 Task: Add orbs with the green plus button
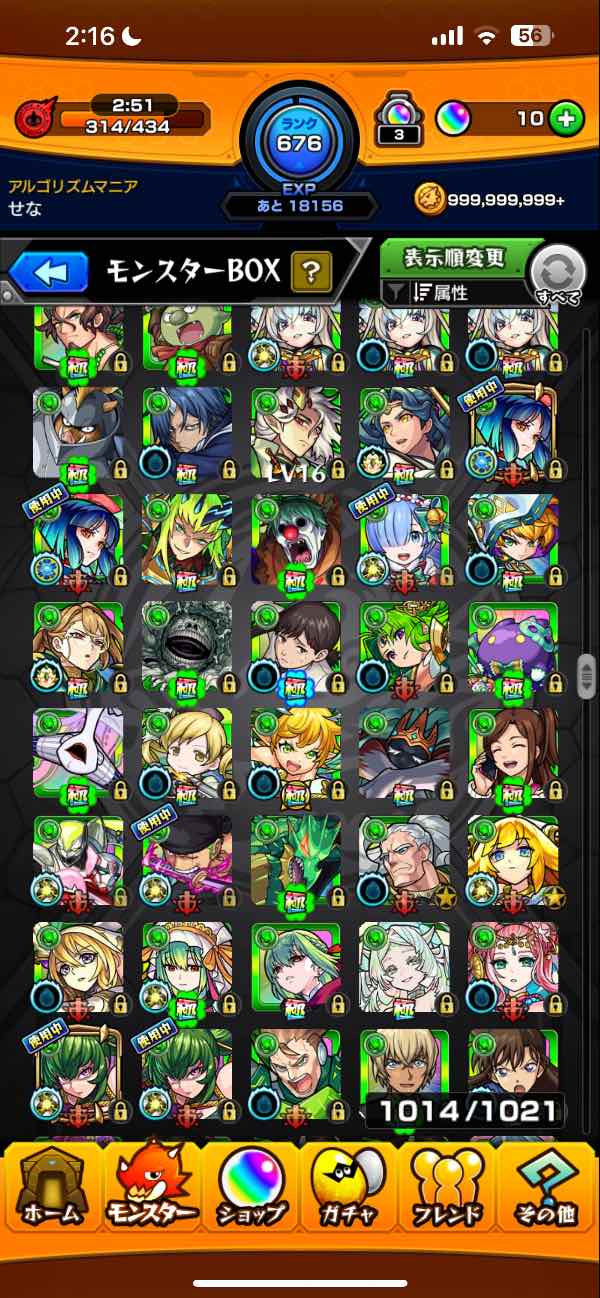coord(565,119)
